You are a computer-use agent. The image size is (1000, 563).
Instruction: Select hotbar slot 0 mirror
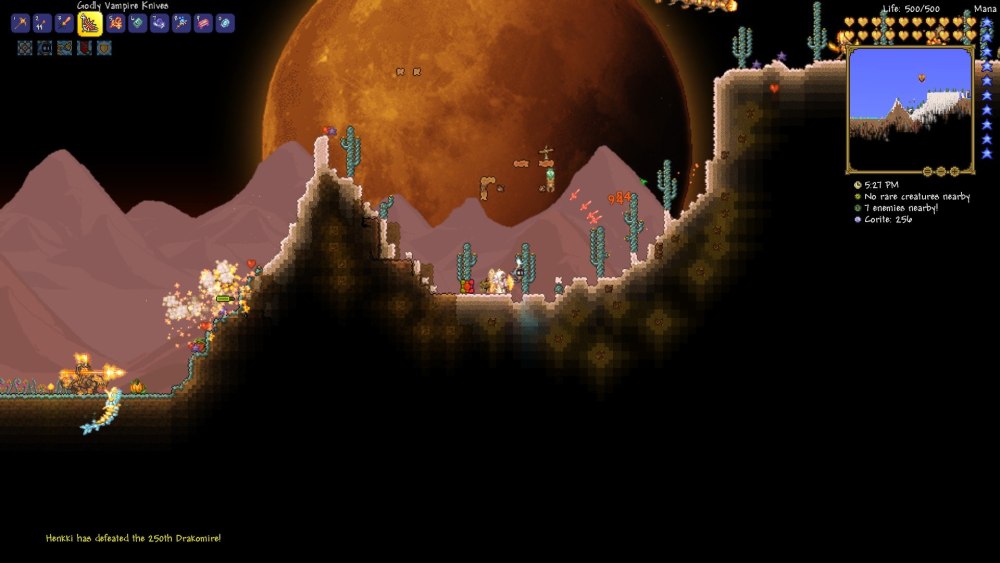point(225,22)
